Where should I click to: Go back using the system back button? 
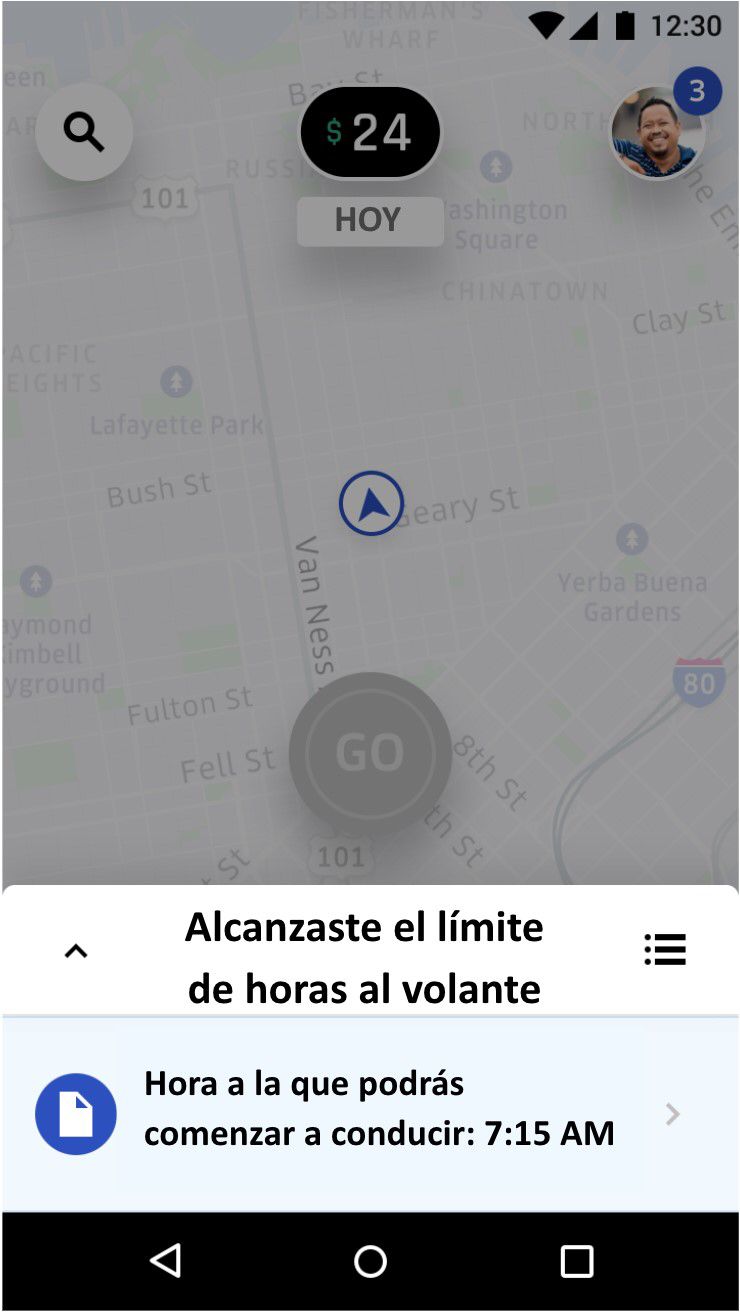[x=165, y=1261]
